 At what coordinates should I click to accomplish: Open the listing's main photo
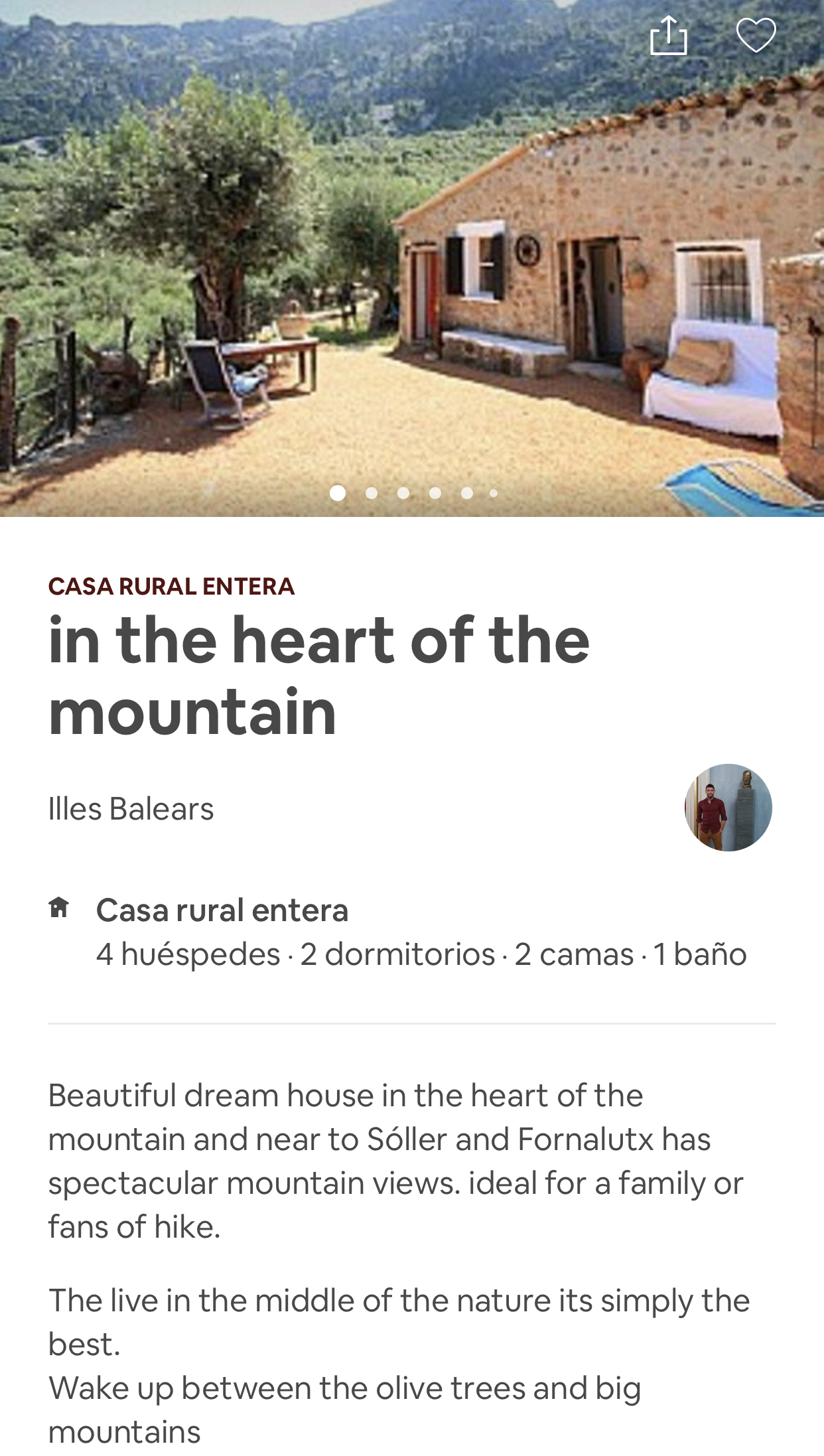tap(411, 279)
